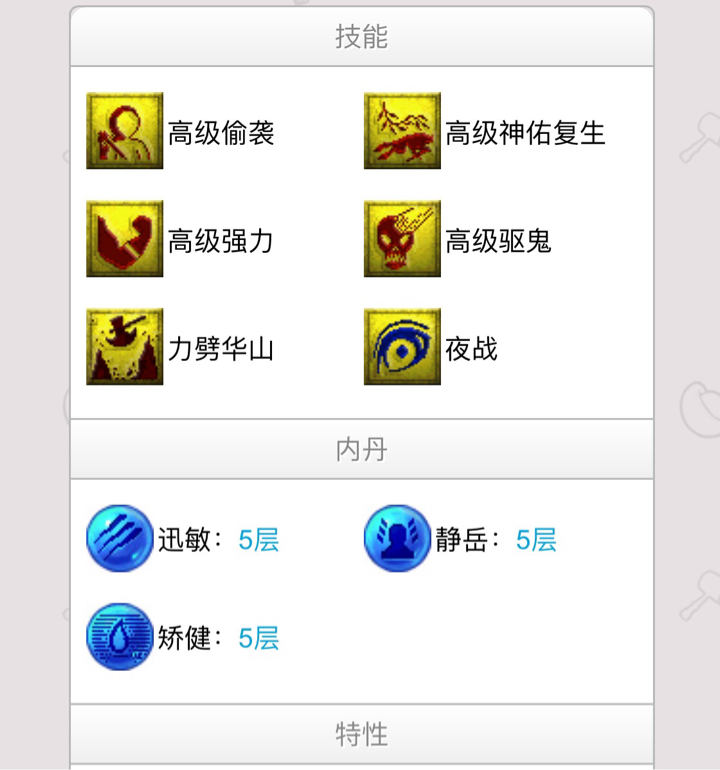Screen dimensions: 720x770
Task: Select the 高级强力 skill
Action: click(x=125, y=239)
